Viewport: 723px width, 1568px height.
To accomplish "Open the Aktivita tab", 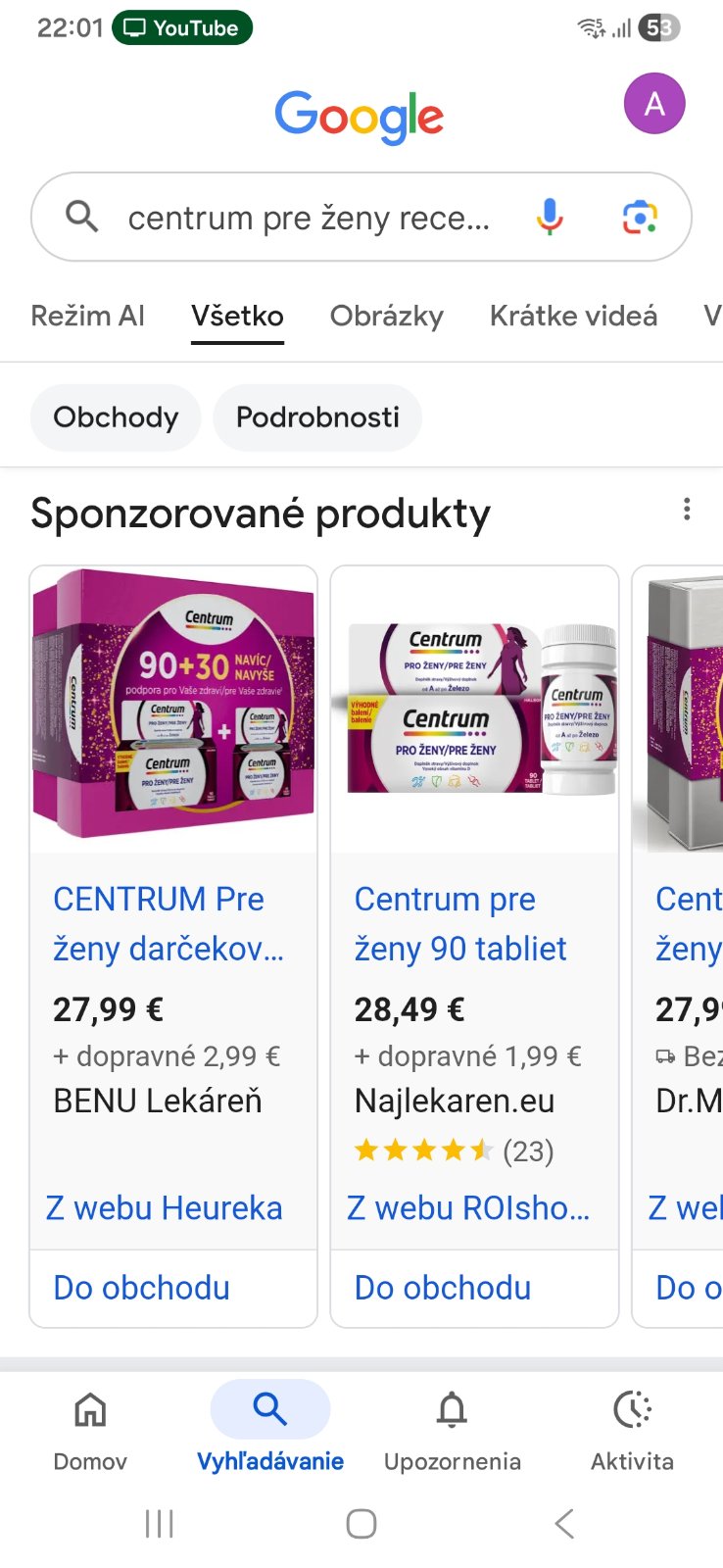I will (x=632, y=1431).
